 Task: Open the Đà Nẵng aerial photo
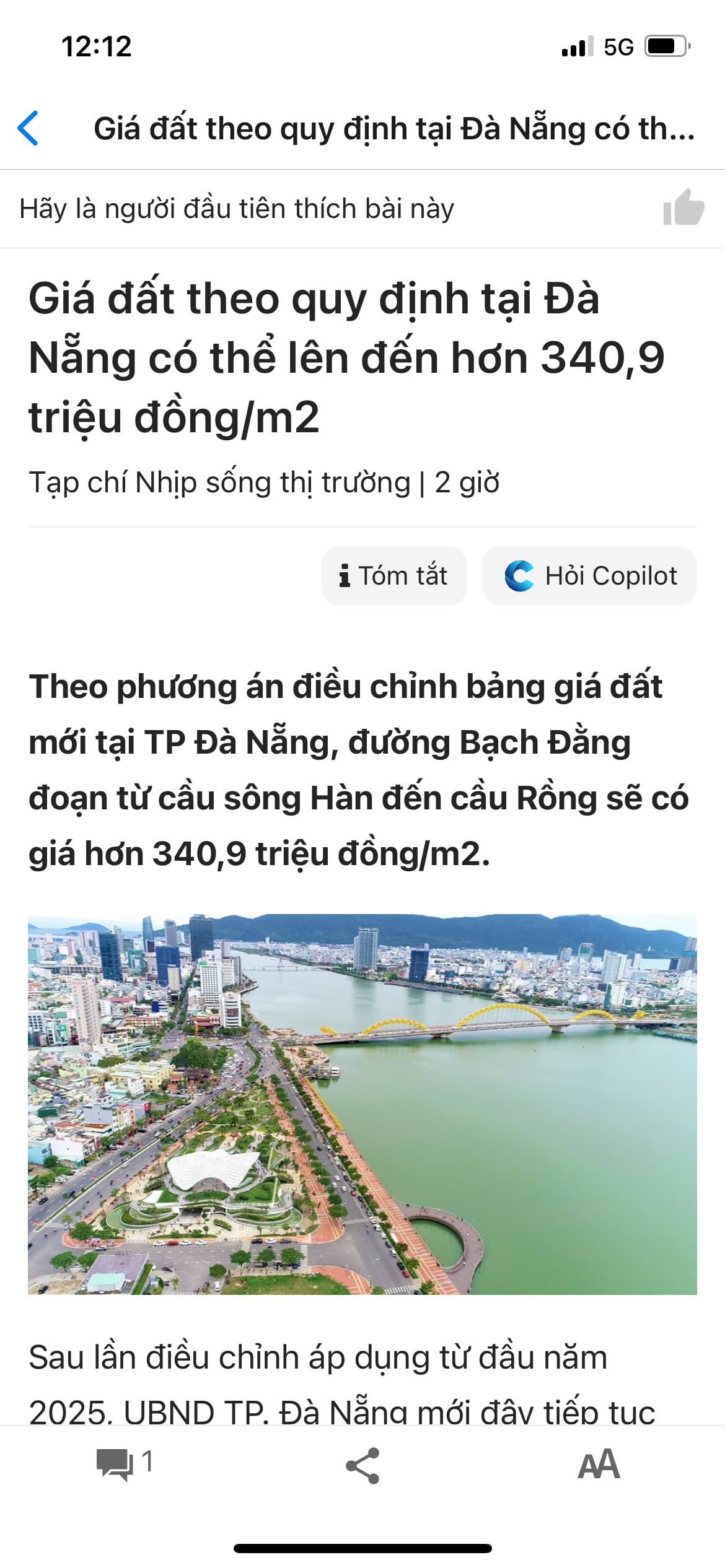tap(362, 1104)
